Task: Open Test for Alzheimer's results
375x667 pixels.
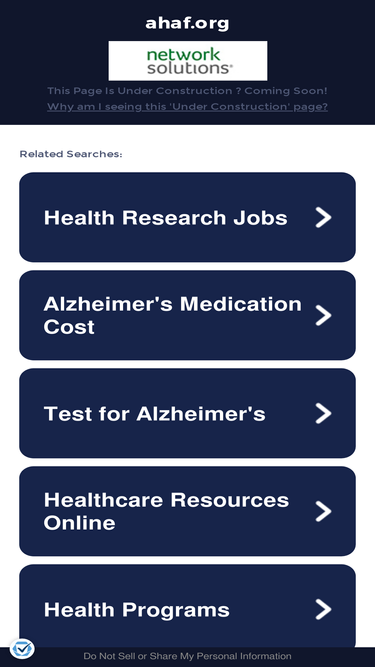Action: [x=188, y=413]
